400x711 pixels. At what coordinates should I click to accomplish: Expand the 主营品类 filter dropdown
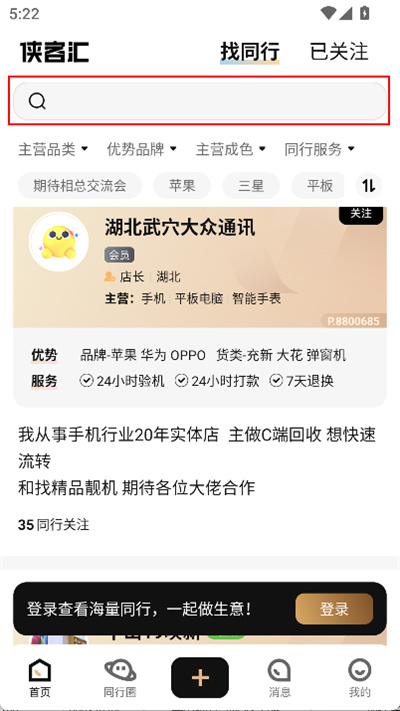pos(53,149)
